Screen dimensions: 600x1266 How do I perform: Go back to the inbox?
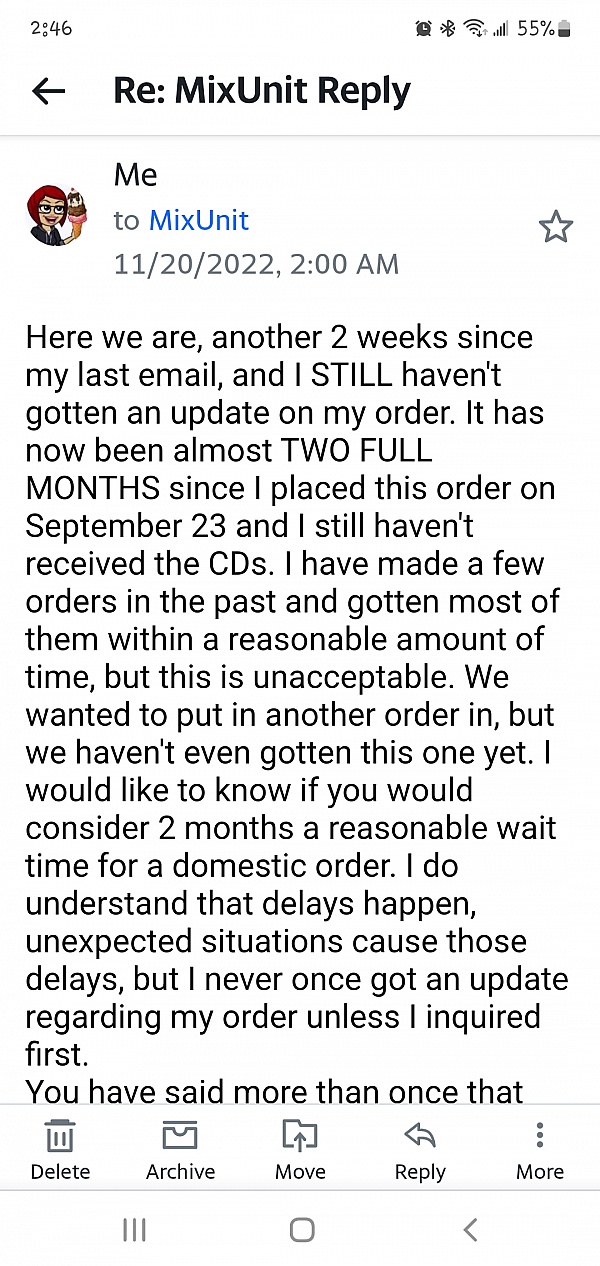point(48,91)
